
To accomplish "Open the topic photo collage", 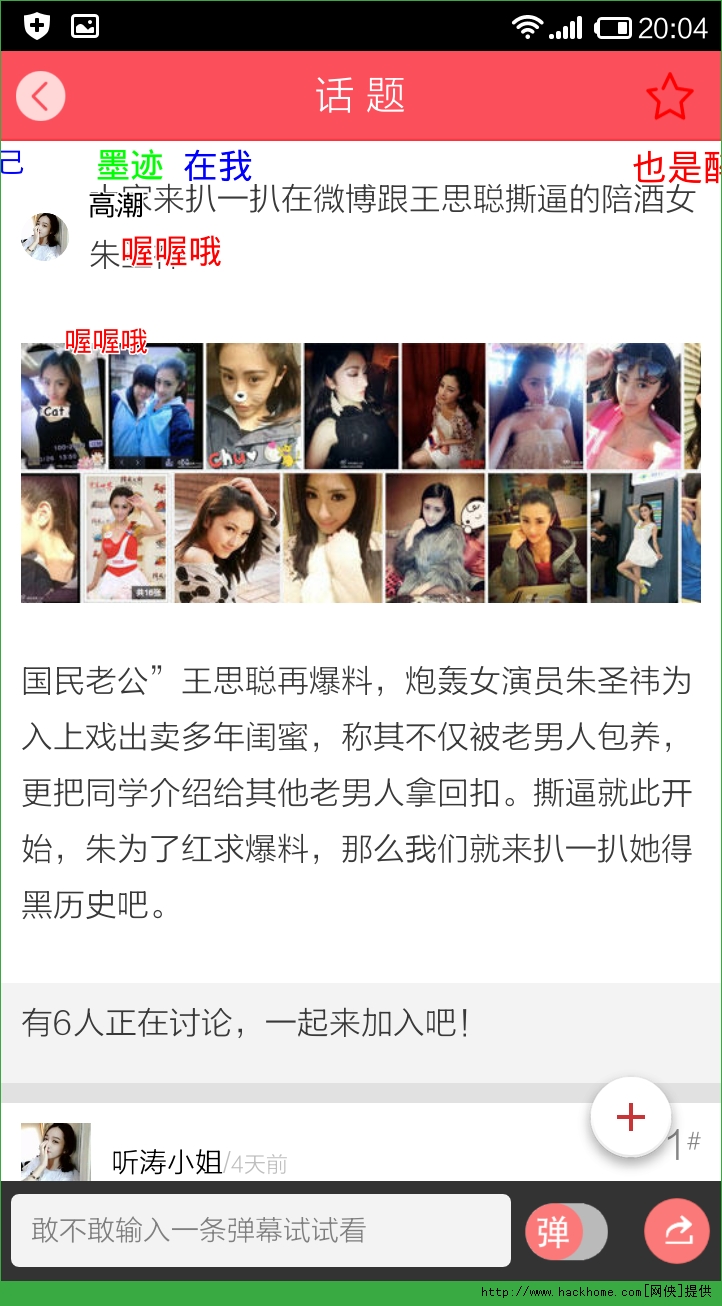I will click(x=360, y=473).
